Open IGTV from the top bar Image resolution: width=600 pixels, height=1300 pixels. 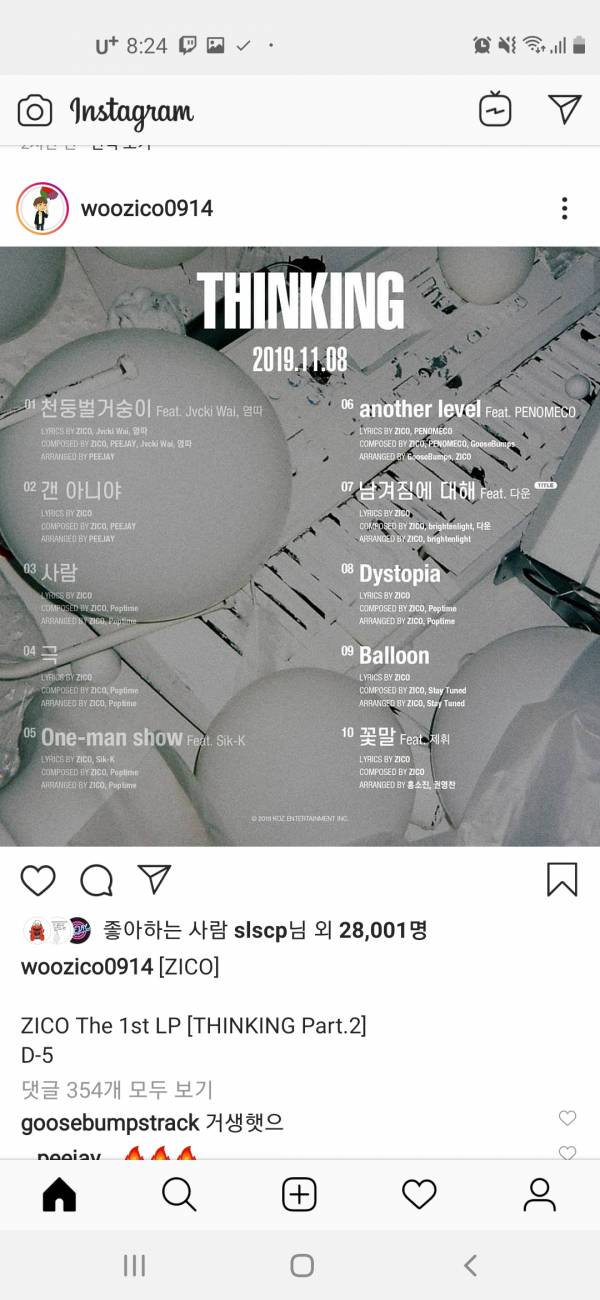click(495, 110)
